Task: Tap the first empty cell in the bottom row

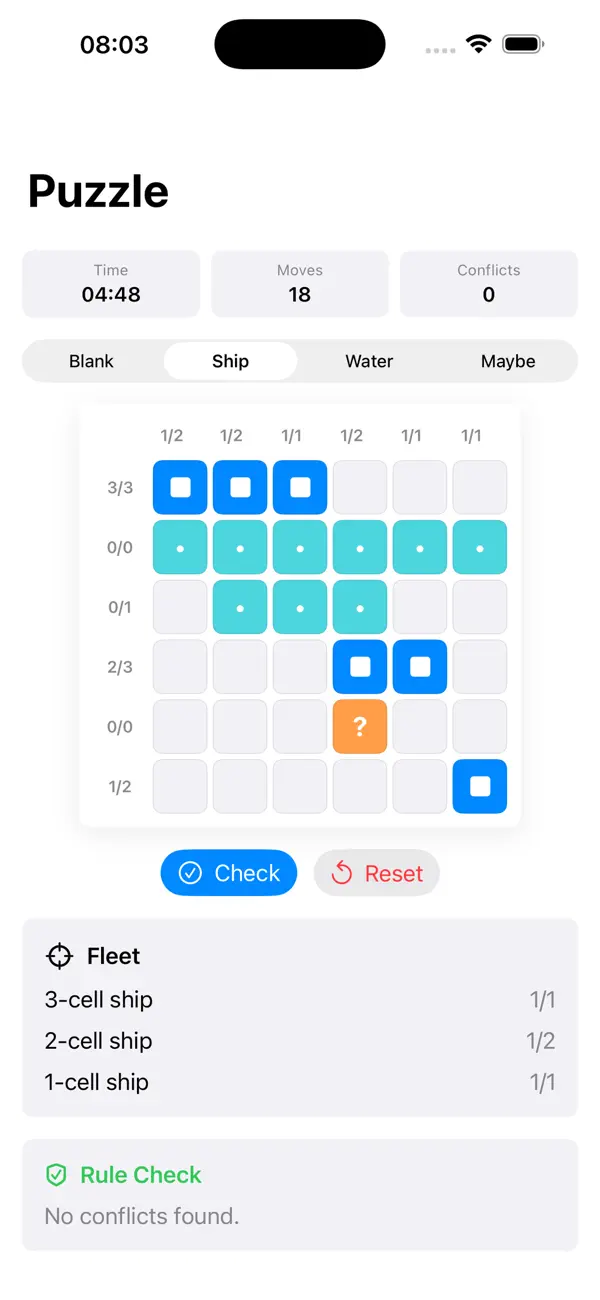Action: coord(180,787)
